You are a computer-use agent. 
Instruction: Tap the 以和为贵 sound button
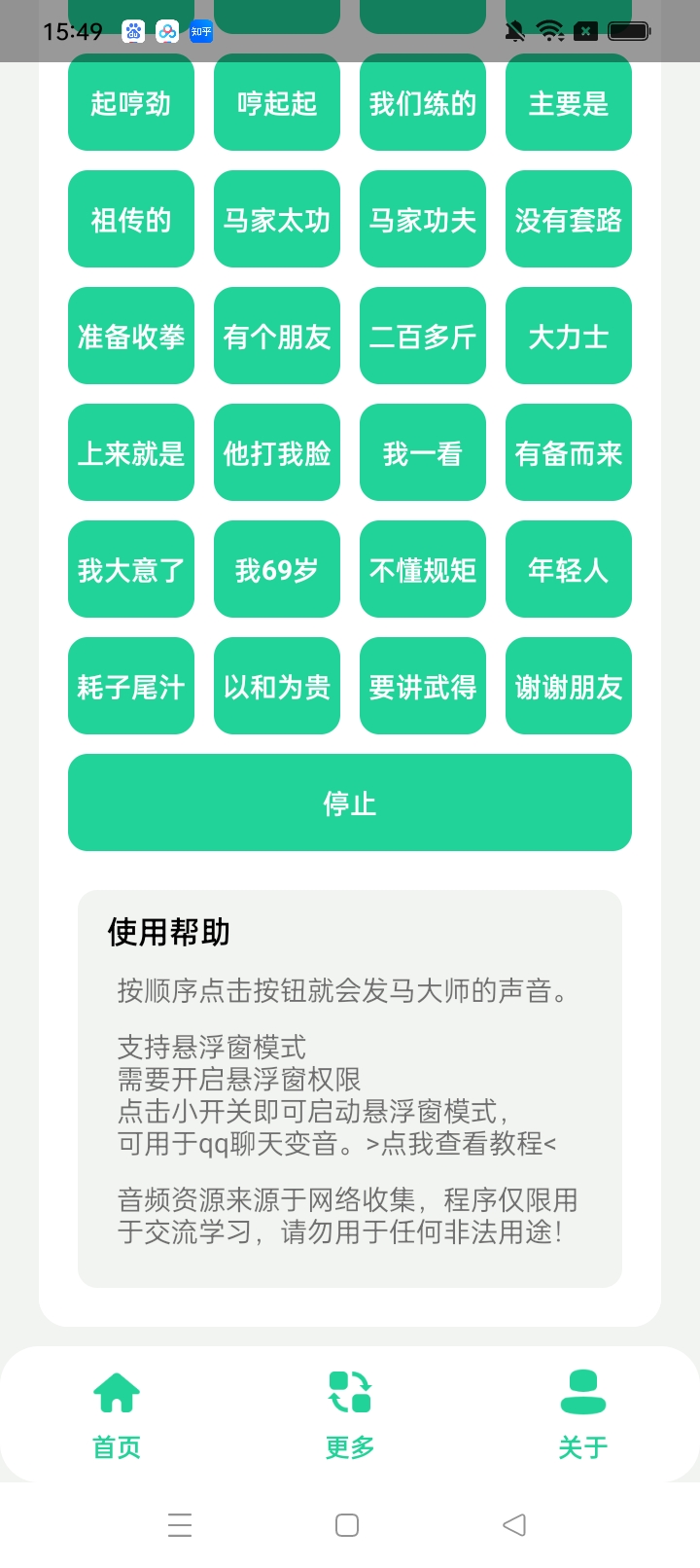(276, 686)
